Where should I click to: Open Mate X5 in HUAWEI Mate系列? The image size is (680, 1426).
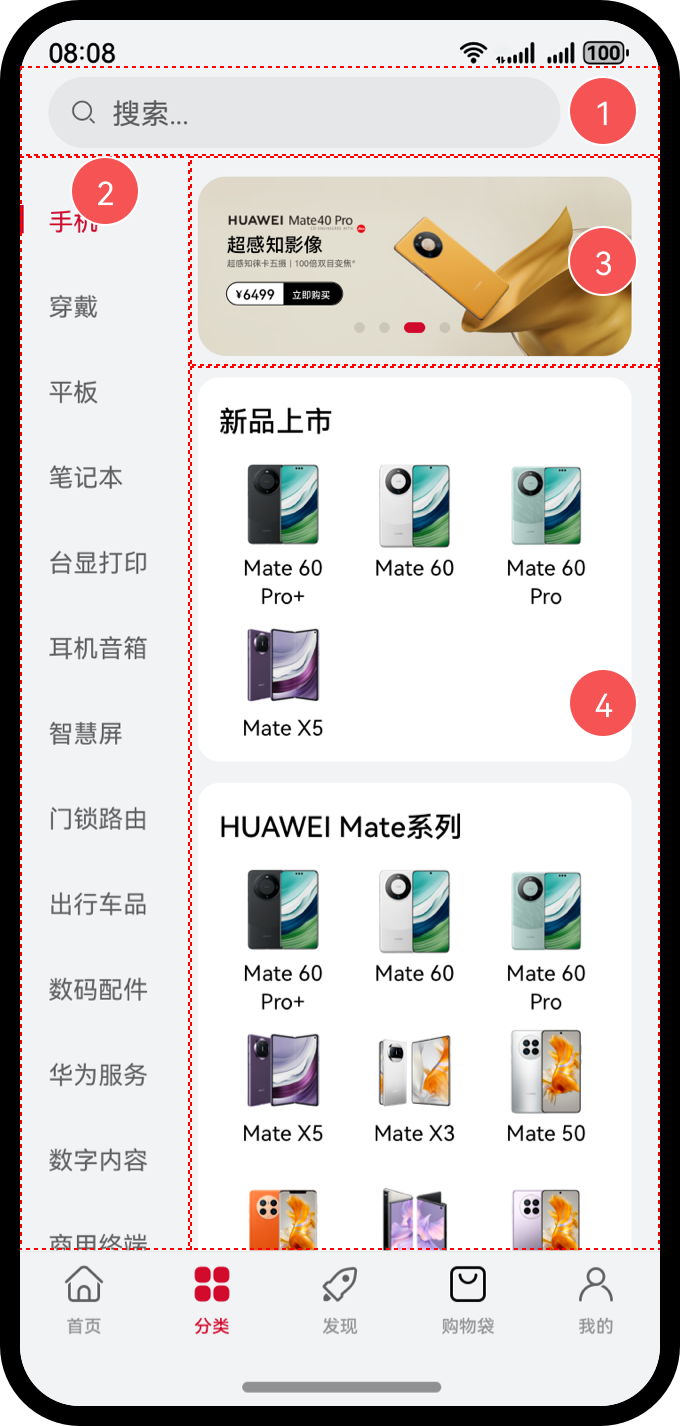coord(283,1088)
